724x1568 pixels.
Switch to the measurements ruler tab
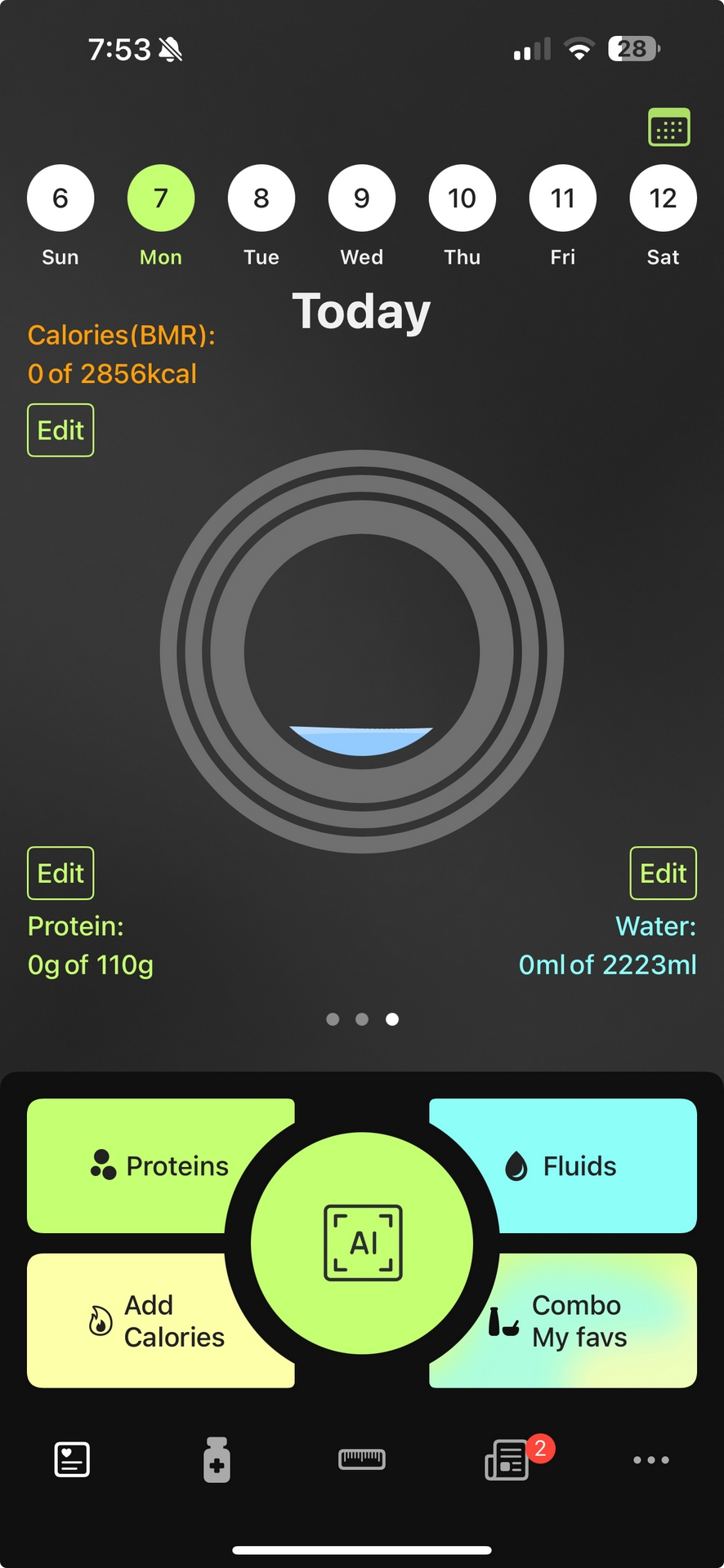362,1459
